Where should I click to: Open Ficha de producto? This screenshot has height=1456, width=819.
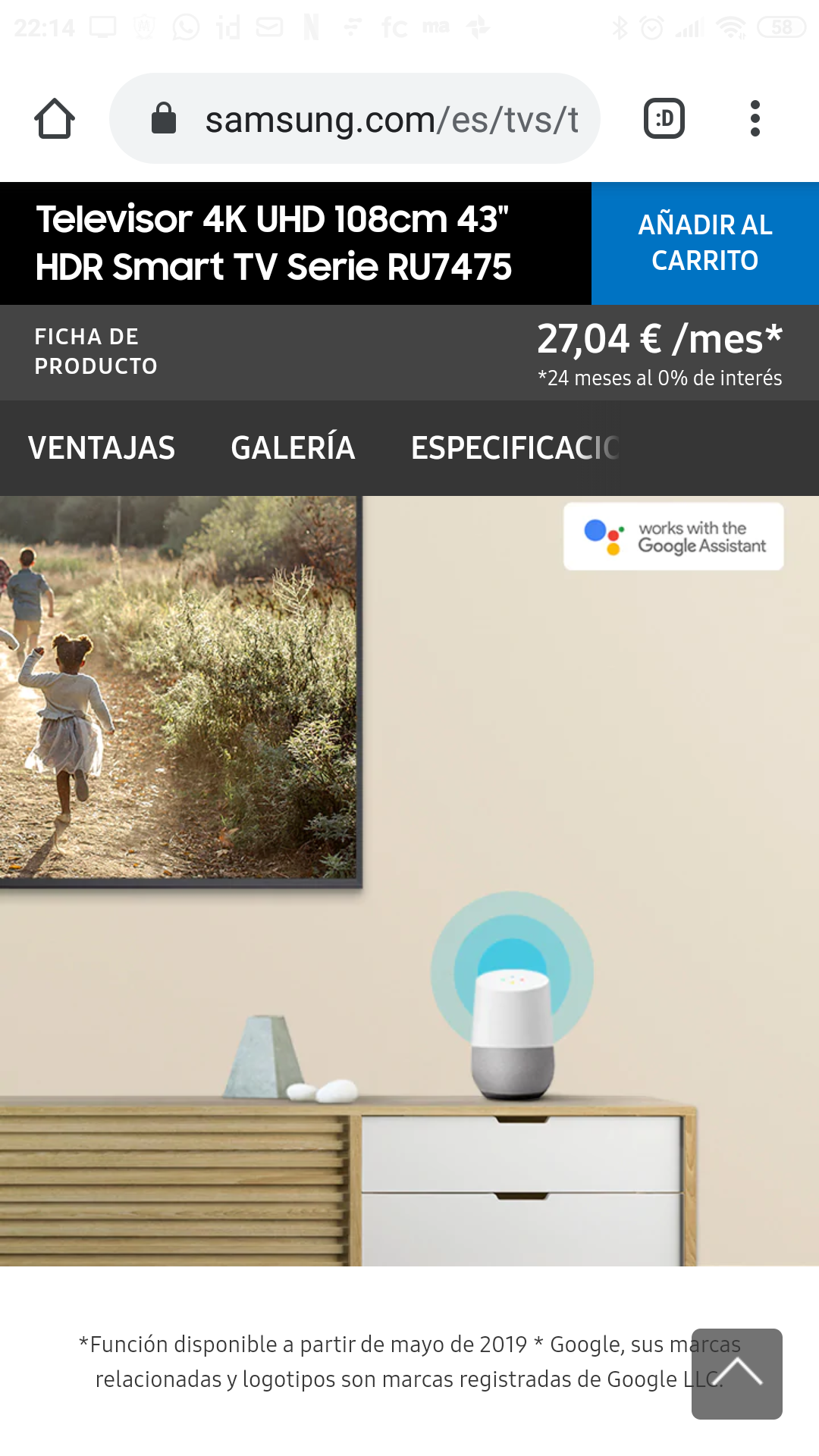tap(96, 352)
